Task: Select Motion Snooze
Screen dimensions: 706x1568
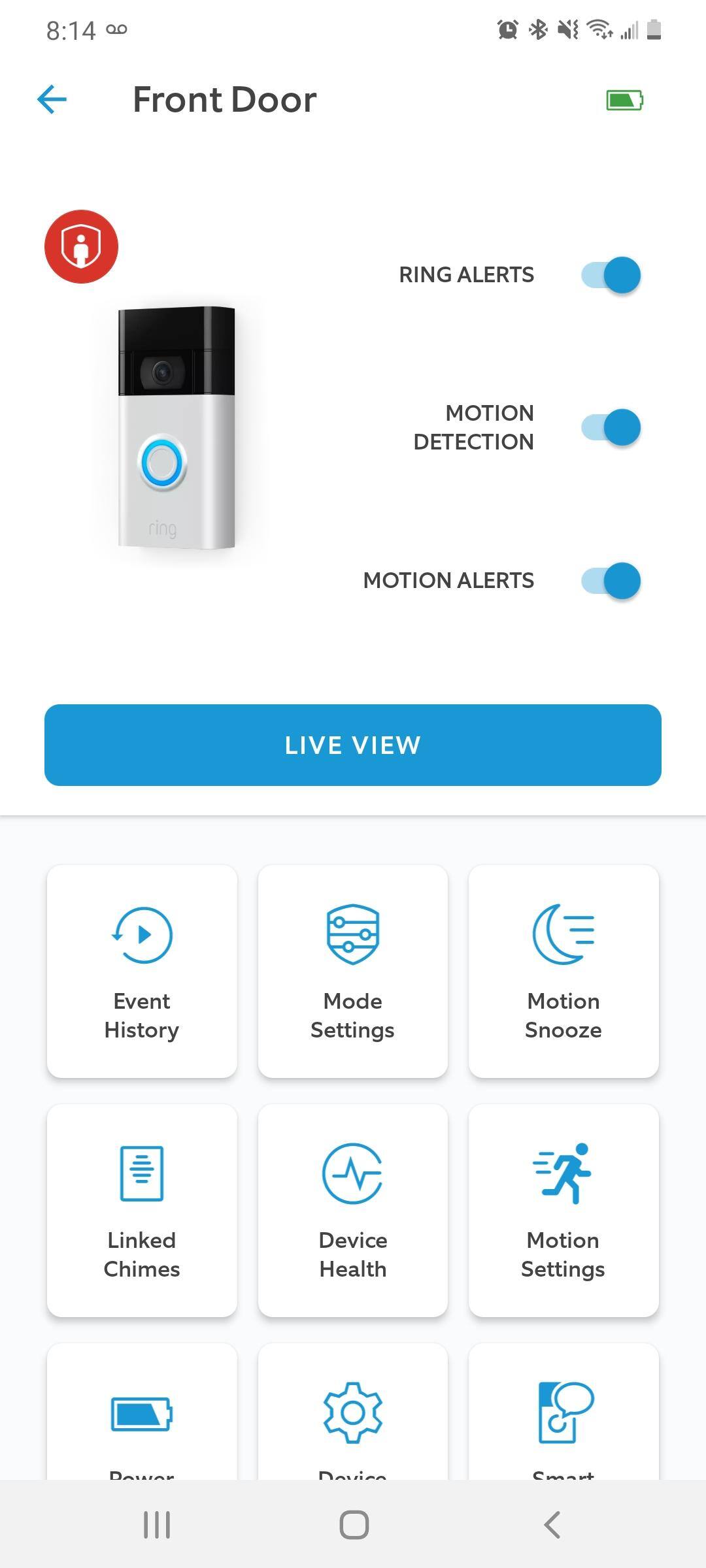Action: pyautogui.click(x=563, y=971)
